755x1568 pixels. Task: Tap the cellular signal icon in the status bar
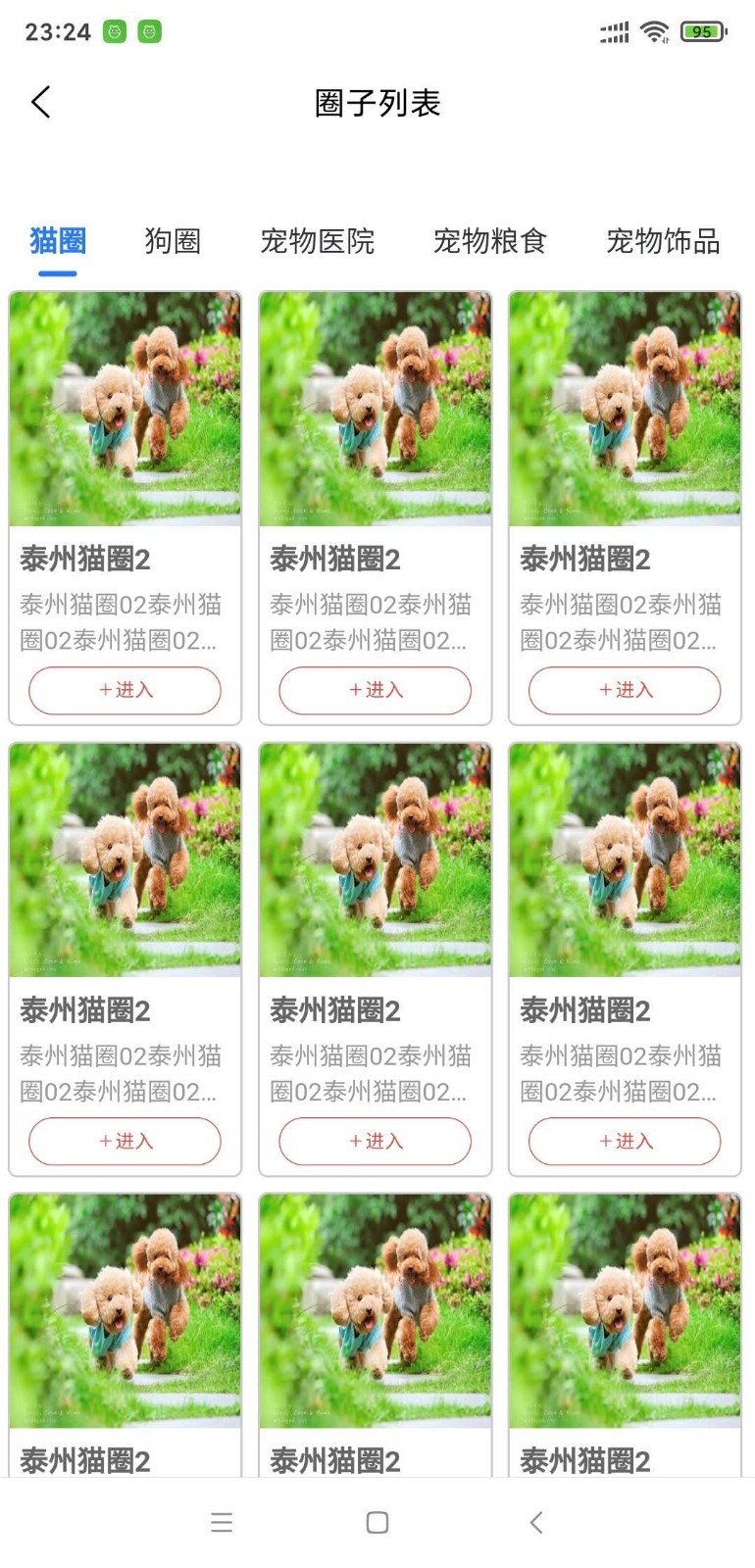click(611, 32)
